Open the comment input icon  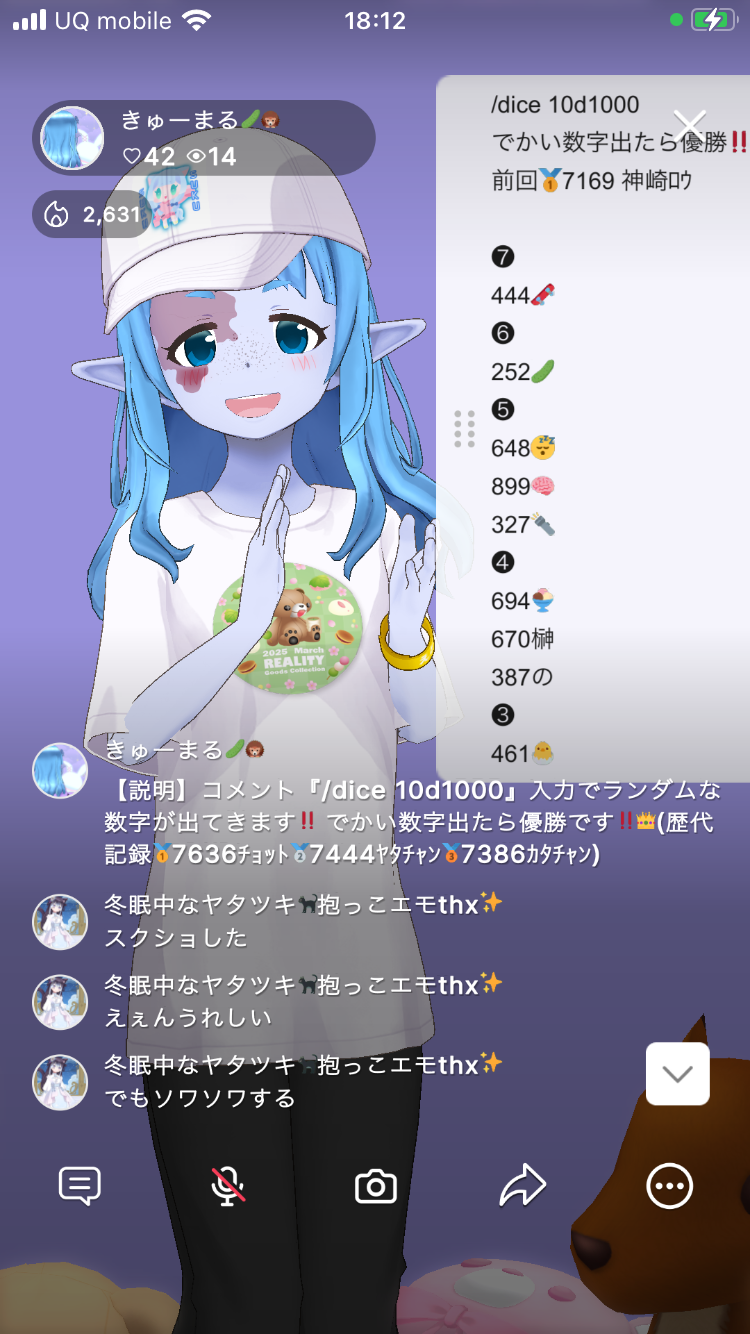click(80, 1186)
